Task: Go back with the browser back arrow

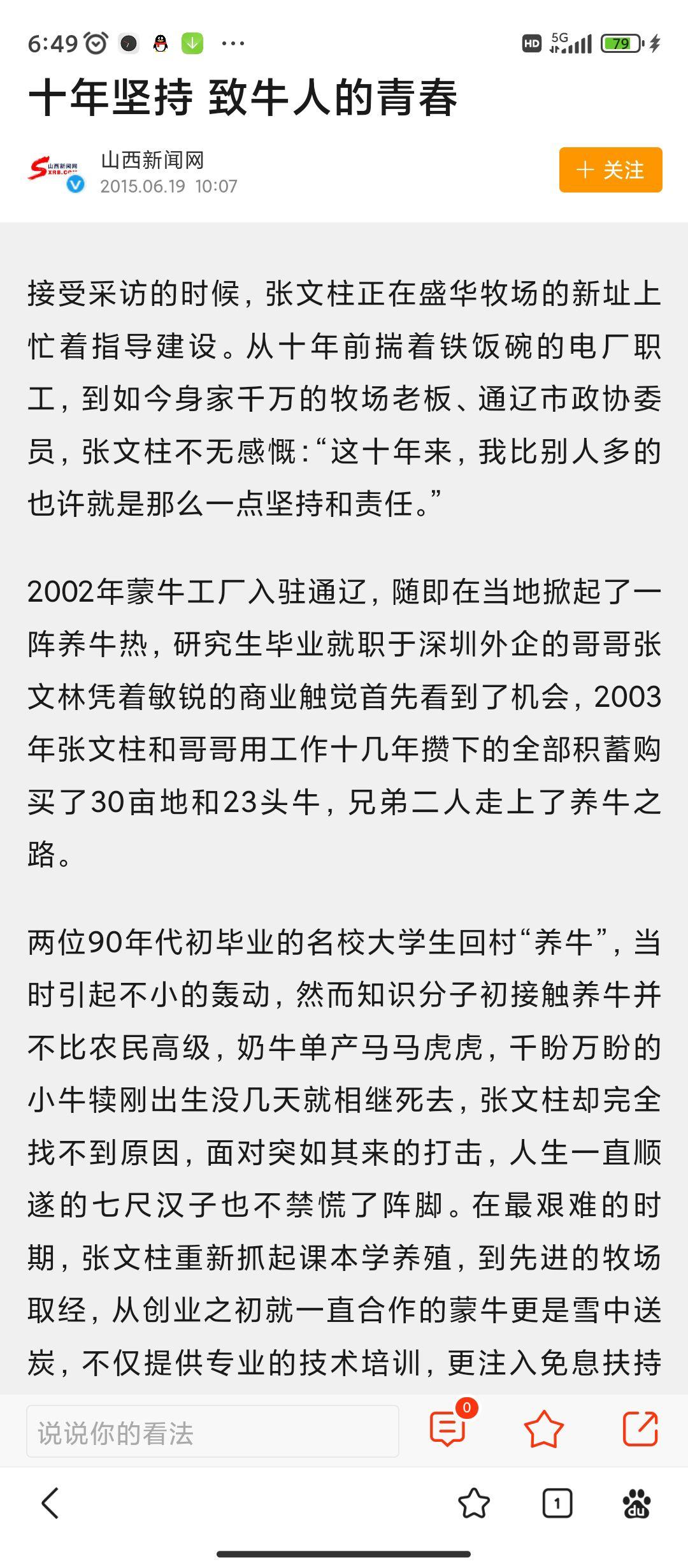Action: (50, 1503)
